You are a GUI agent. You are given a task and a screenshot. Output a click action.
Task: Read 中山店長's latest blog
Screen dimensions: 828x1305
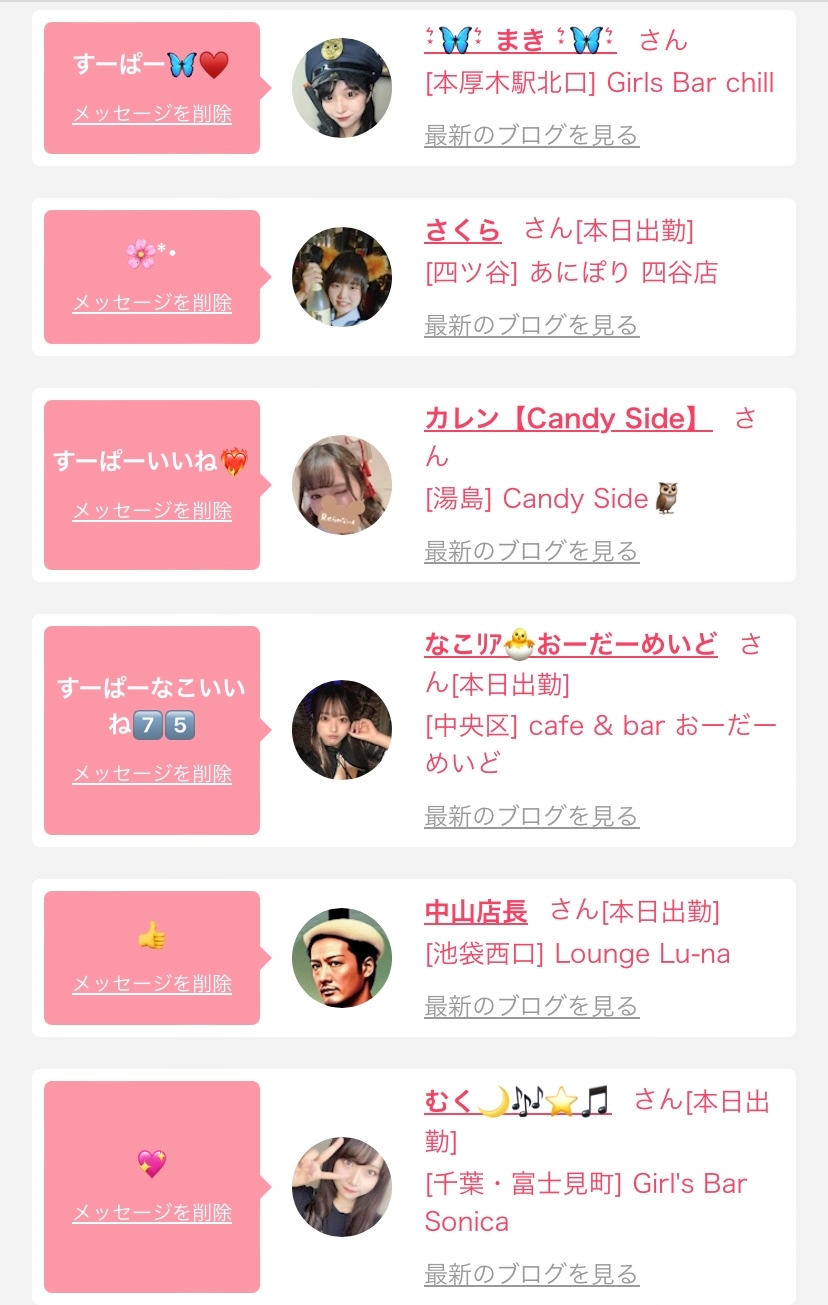click(x=531, y=1006)
